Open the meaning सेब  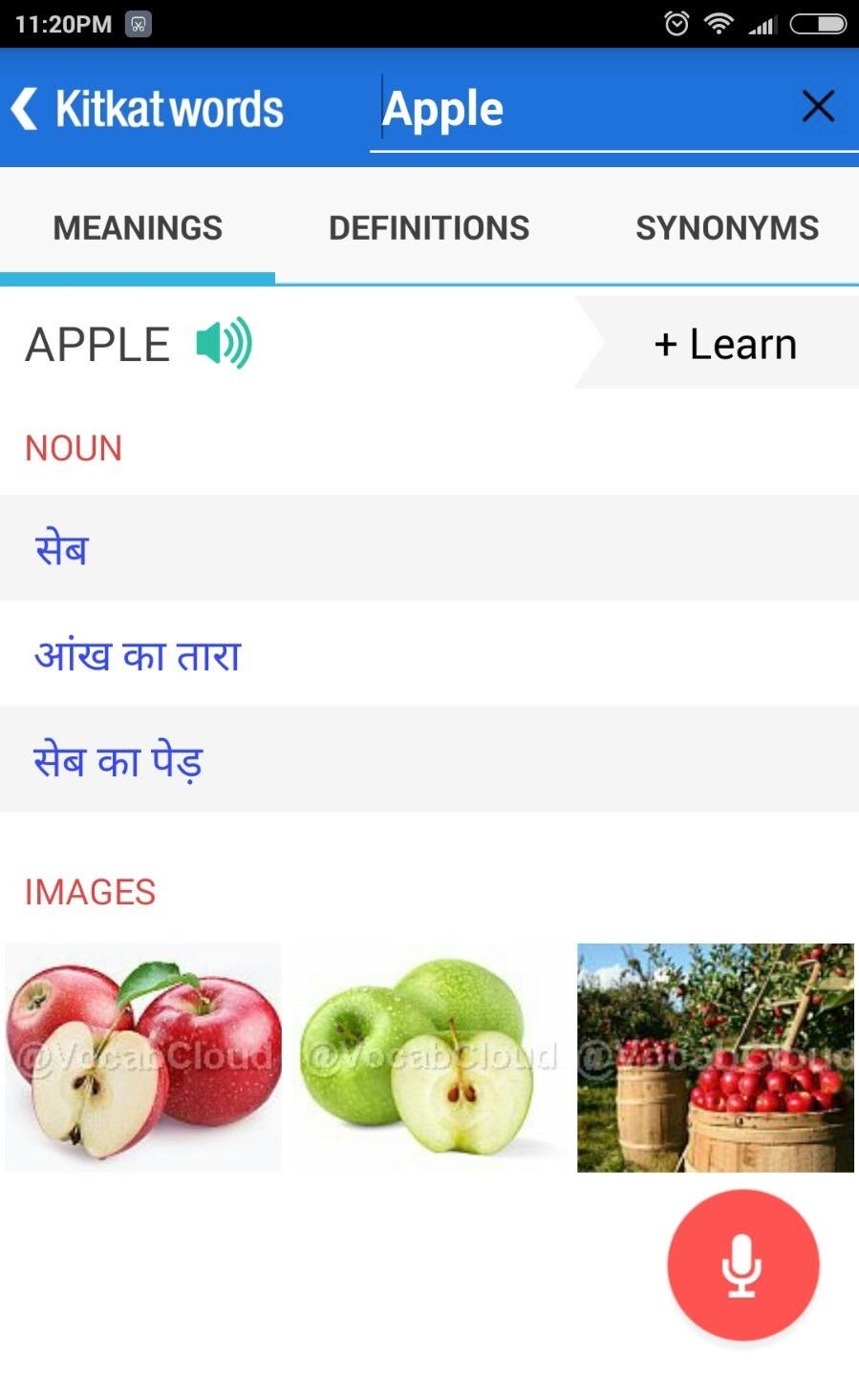[x=429, y=548]
